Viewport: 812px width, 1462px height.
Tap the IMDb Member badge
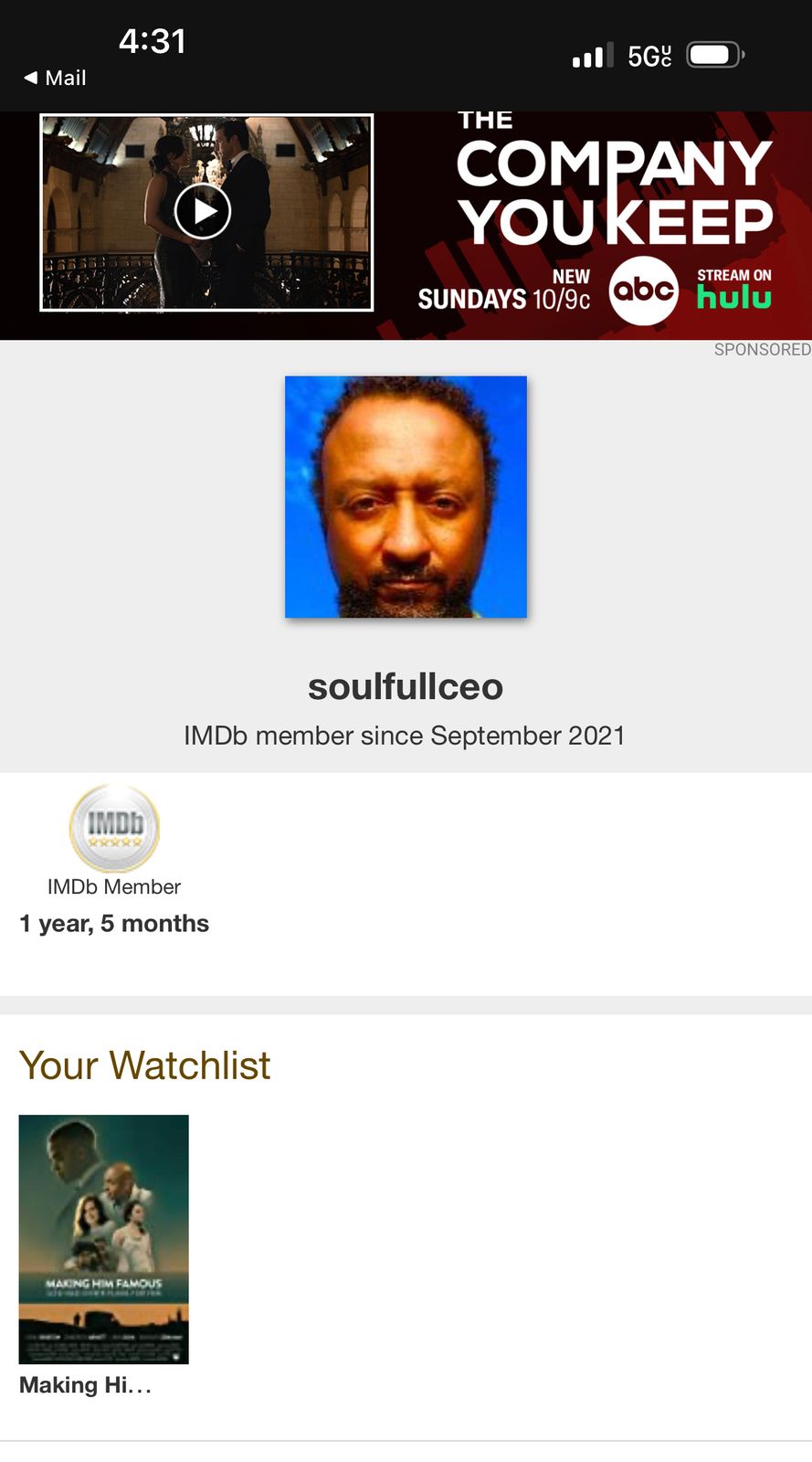point(114,828)
